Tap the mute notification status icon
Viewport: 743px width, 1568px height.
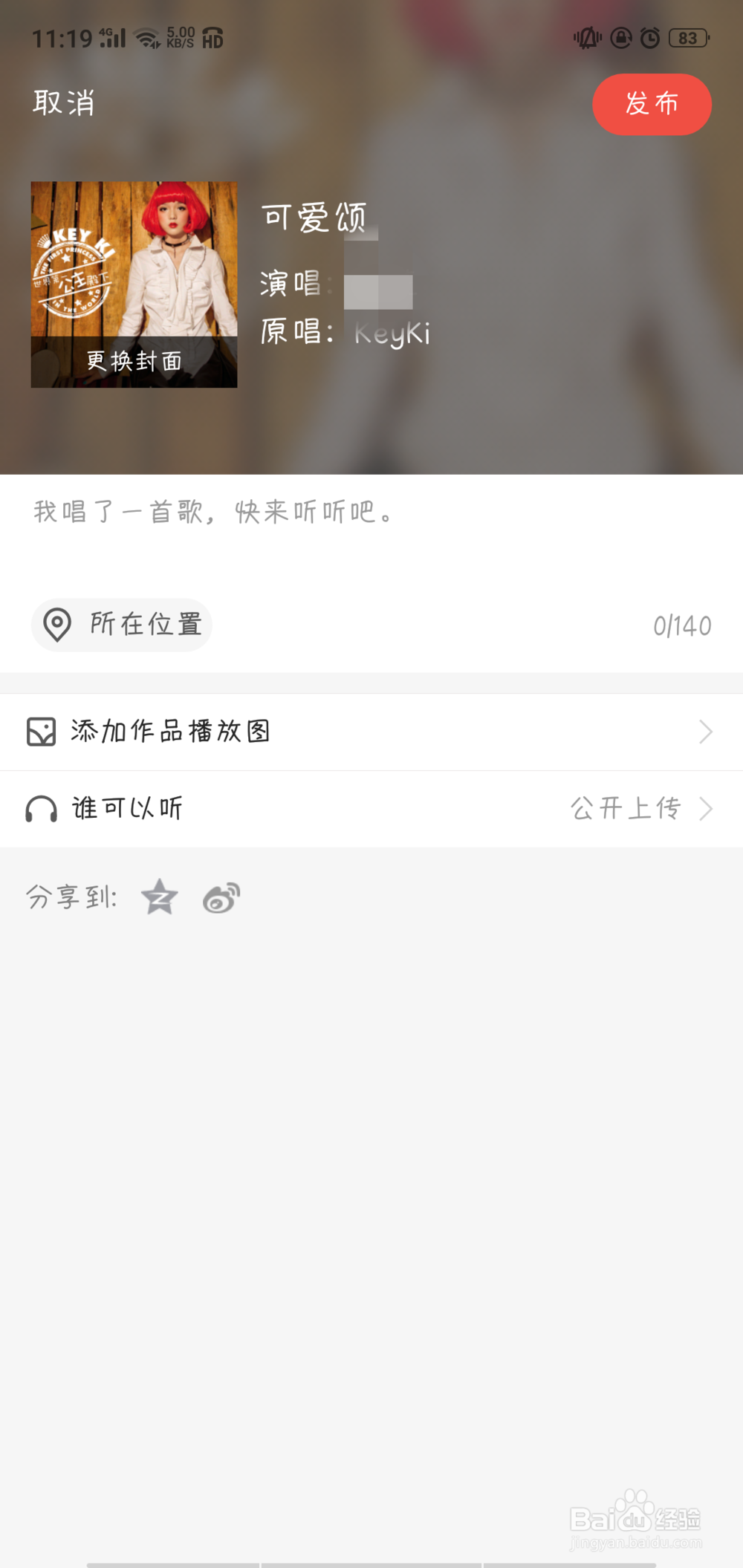(x=586, y=39)
